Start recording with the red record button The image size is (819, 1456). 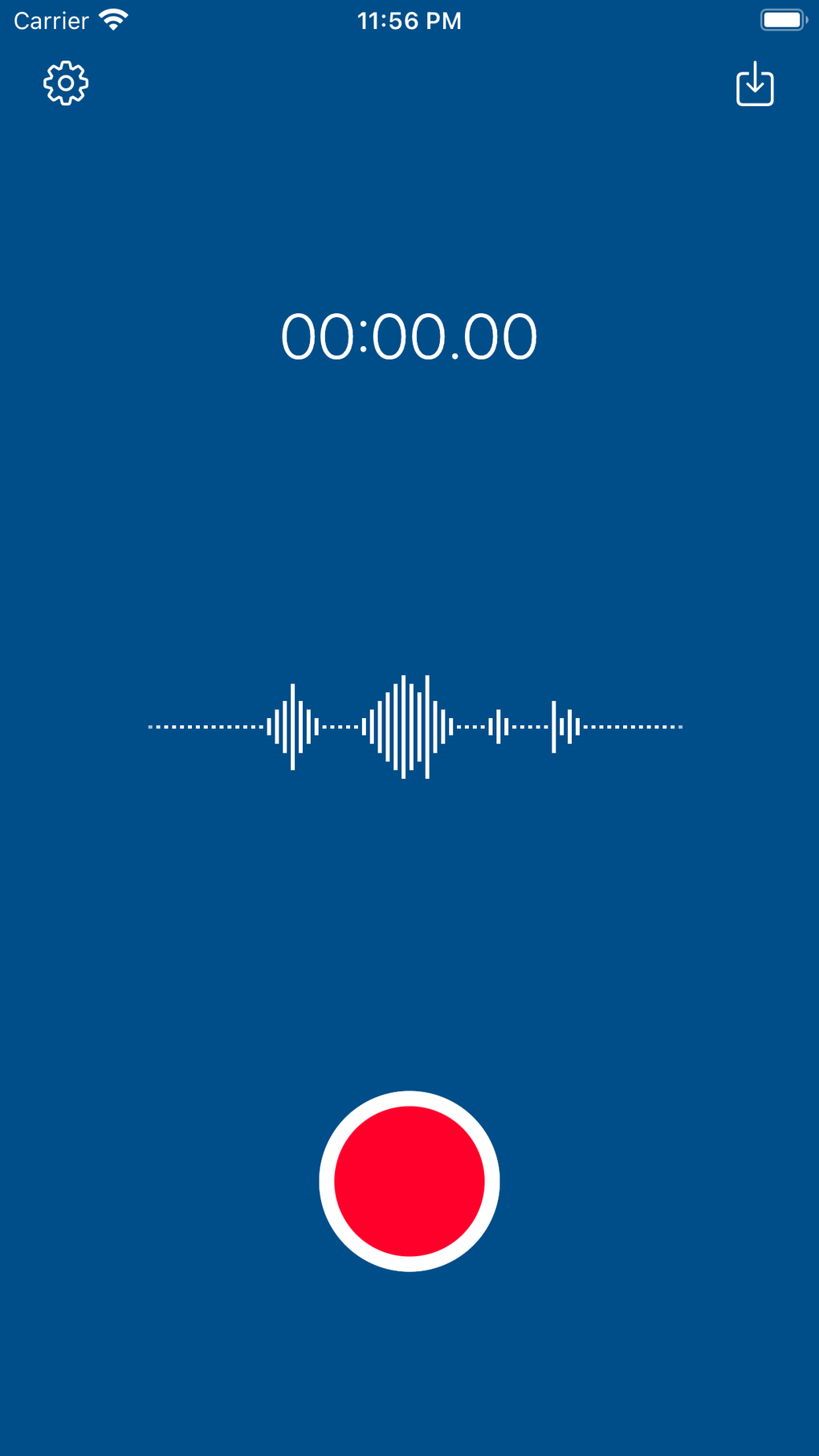(409, 1179)
